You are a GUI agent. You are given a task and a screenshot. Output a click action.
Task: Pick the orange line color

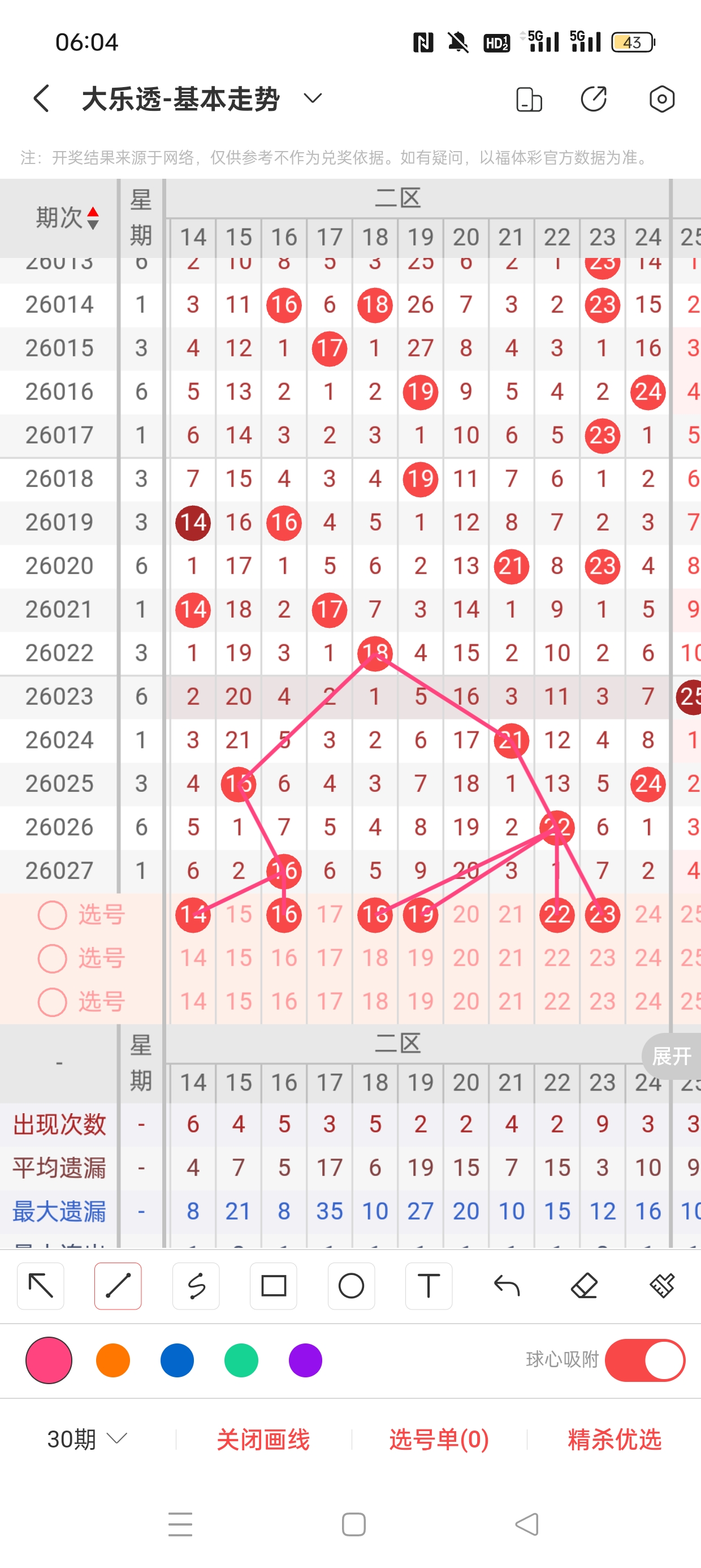point(113,1360)
